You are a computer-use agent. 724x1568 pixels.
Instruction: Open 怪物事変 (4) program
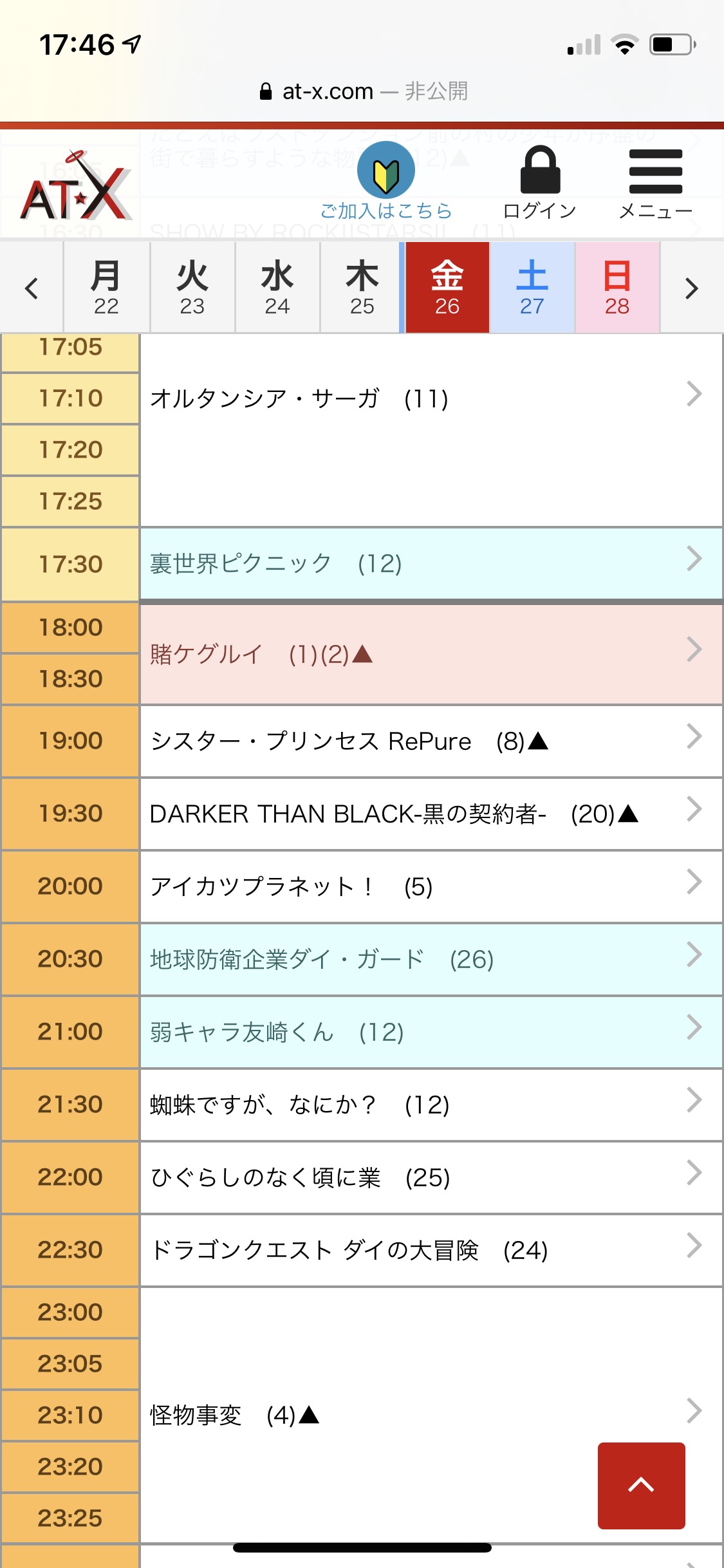click(x=431, y=1415)
